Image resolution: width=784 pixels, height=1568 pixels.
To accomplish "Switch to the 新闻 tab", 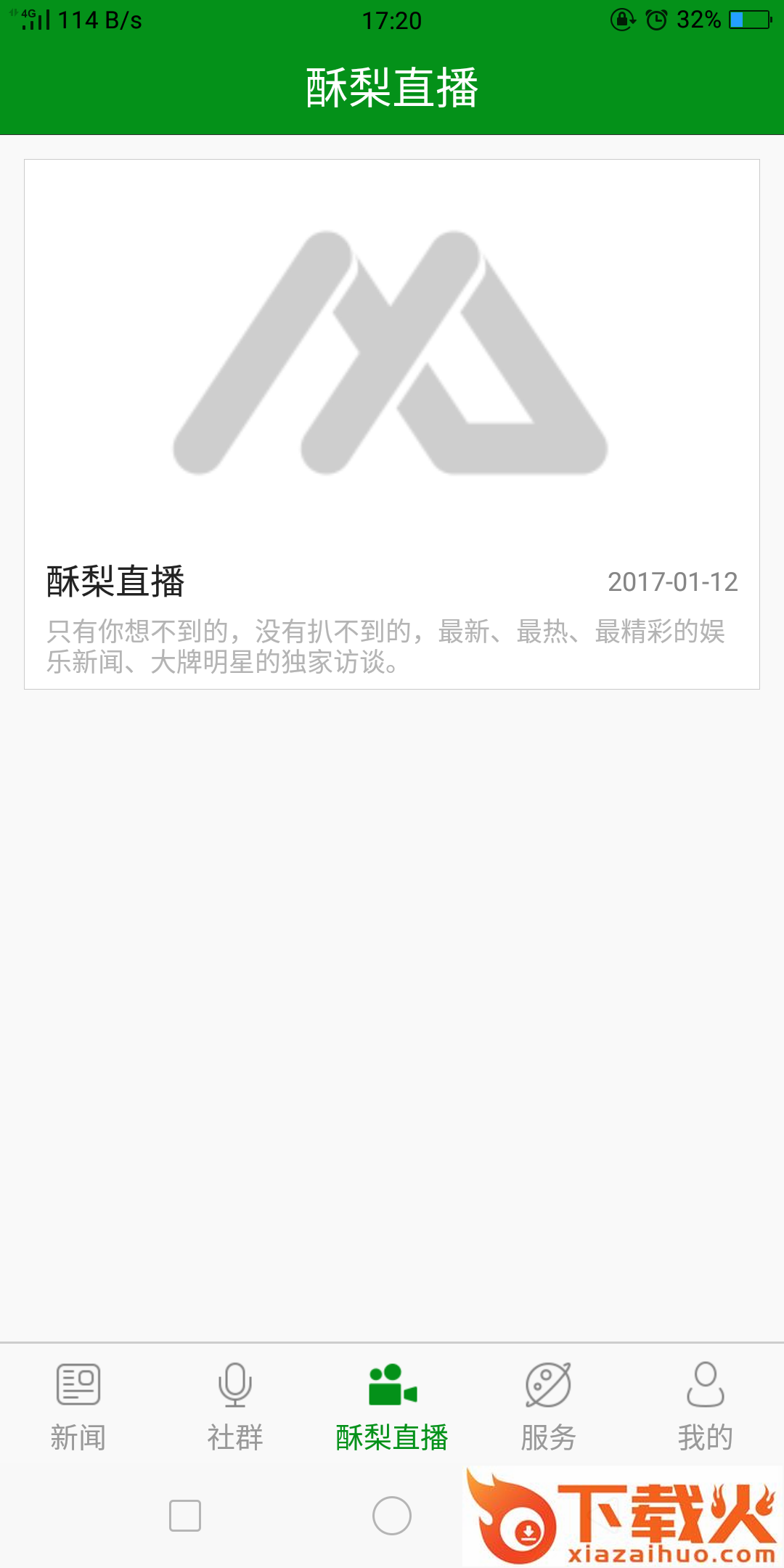I will 78,1405.
